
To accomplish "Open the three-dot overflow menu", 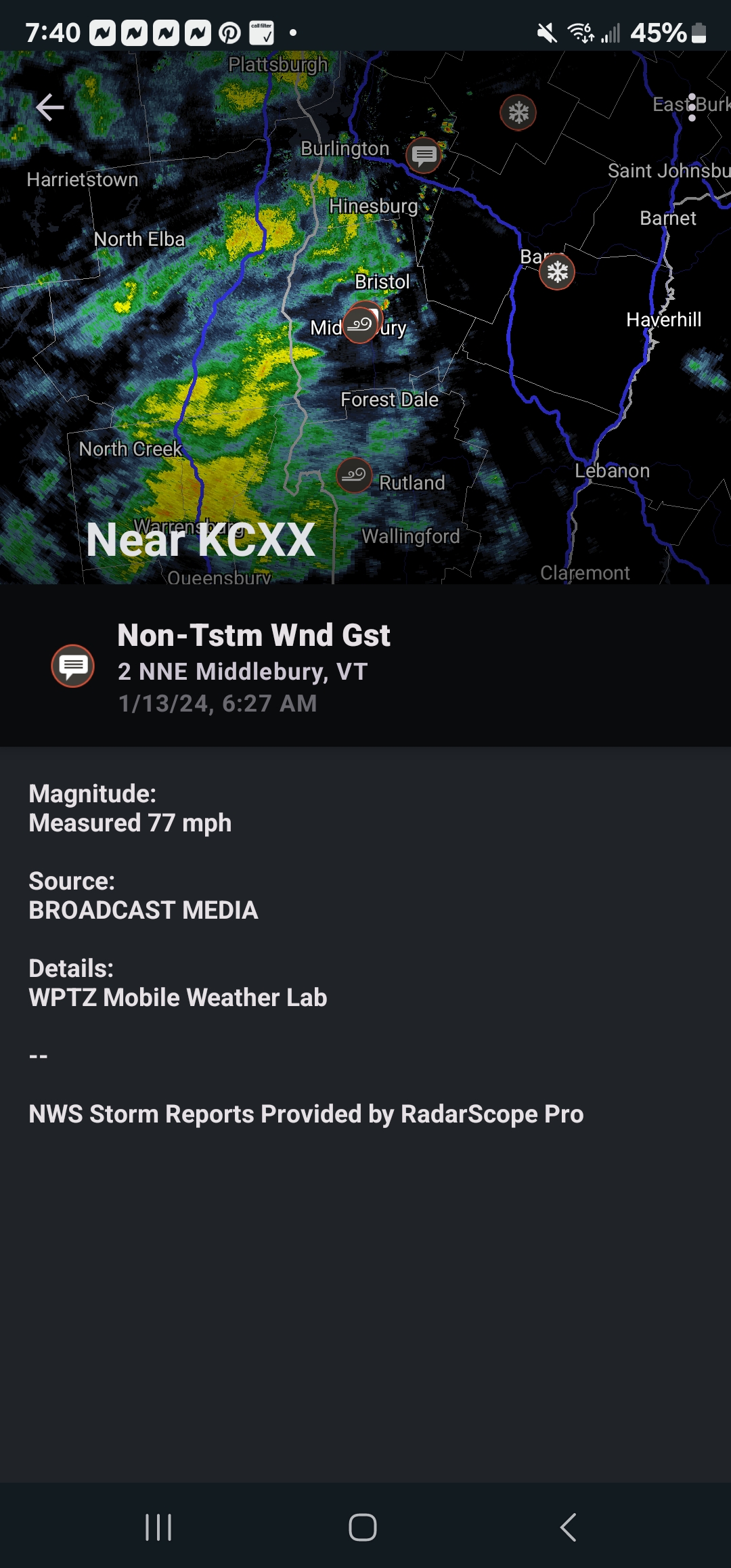I will pos(692,107).
